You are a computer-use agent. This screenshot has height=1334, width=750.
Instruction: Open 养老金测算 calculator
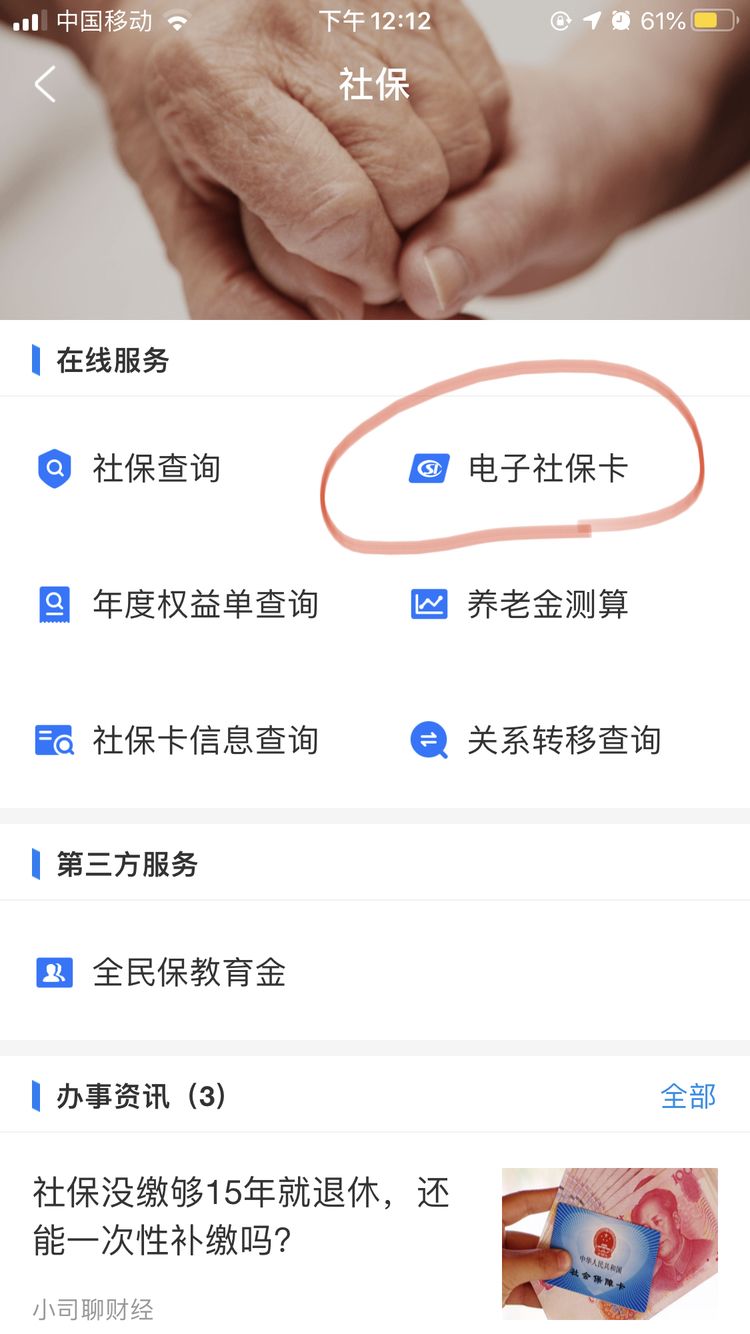coord(520,604)
